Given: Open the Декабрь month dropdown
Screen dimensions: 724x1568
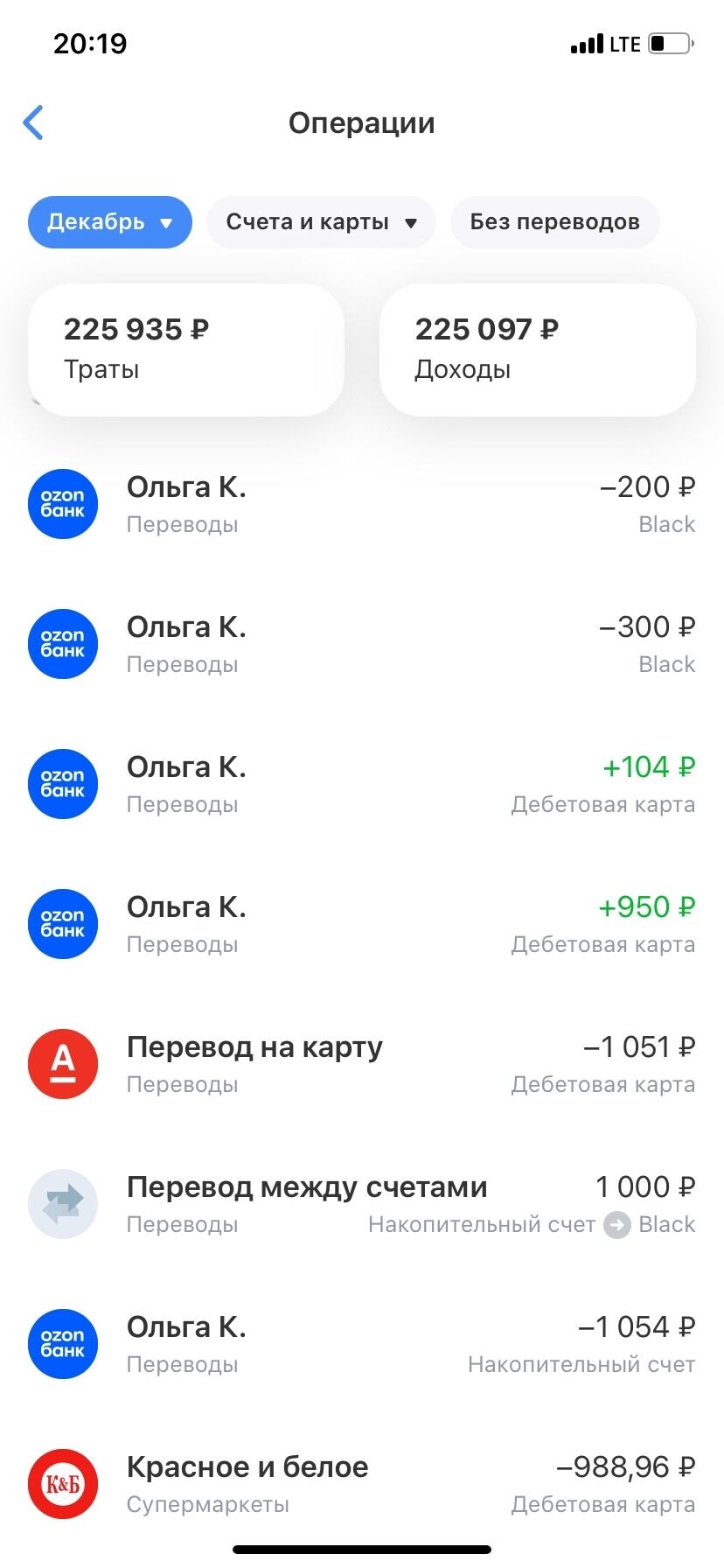Looking at the screenshot, I should click(110, 222).
